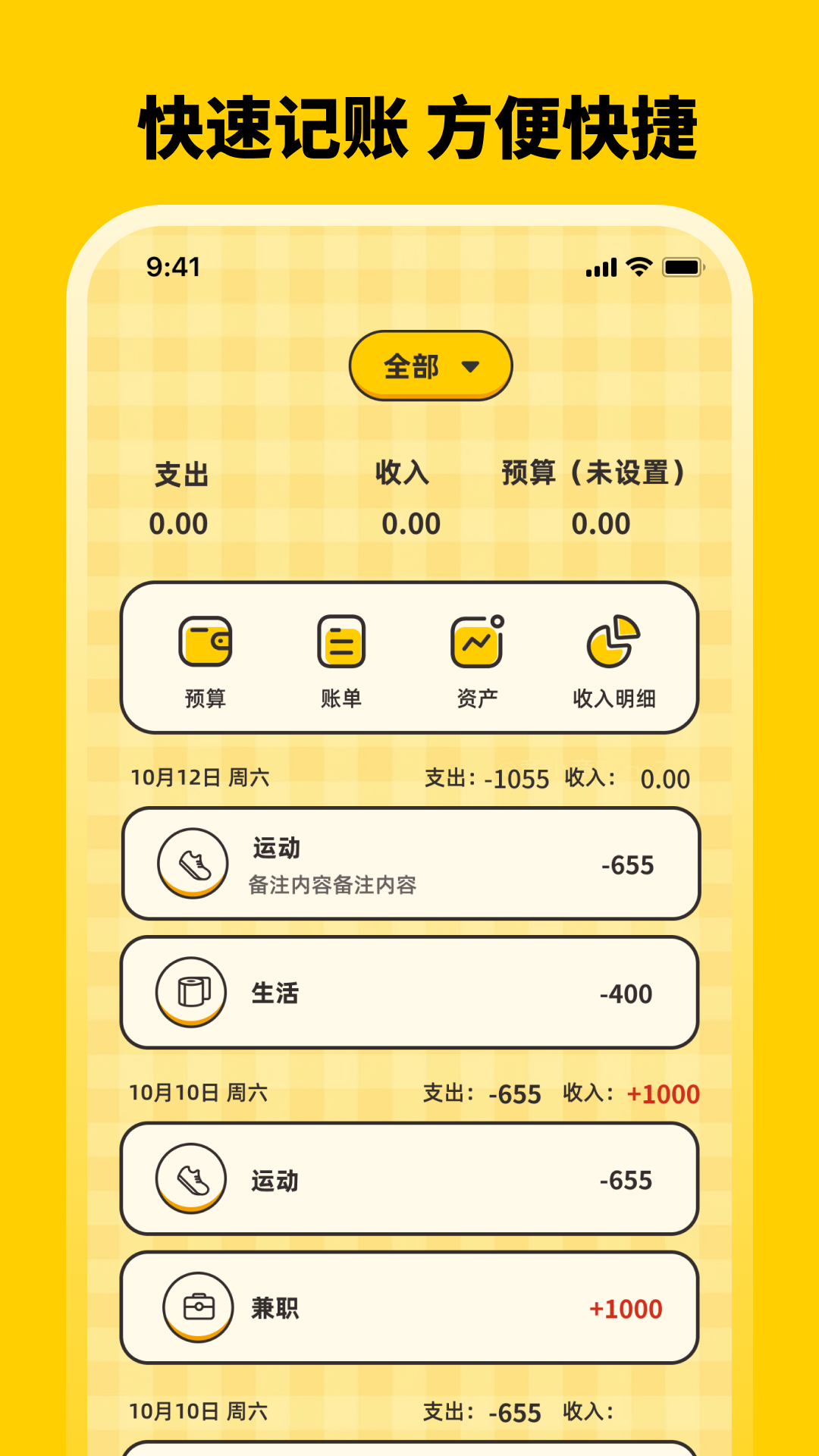Tap the battery indicator icon

[683, 267]
